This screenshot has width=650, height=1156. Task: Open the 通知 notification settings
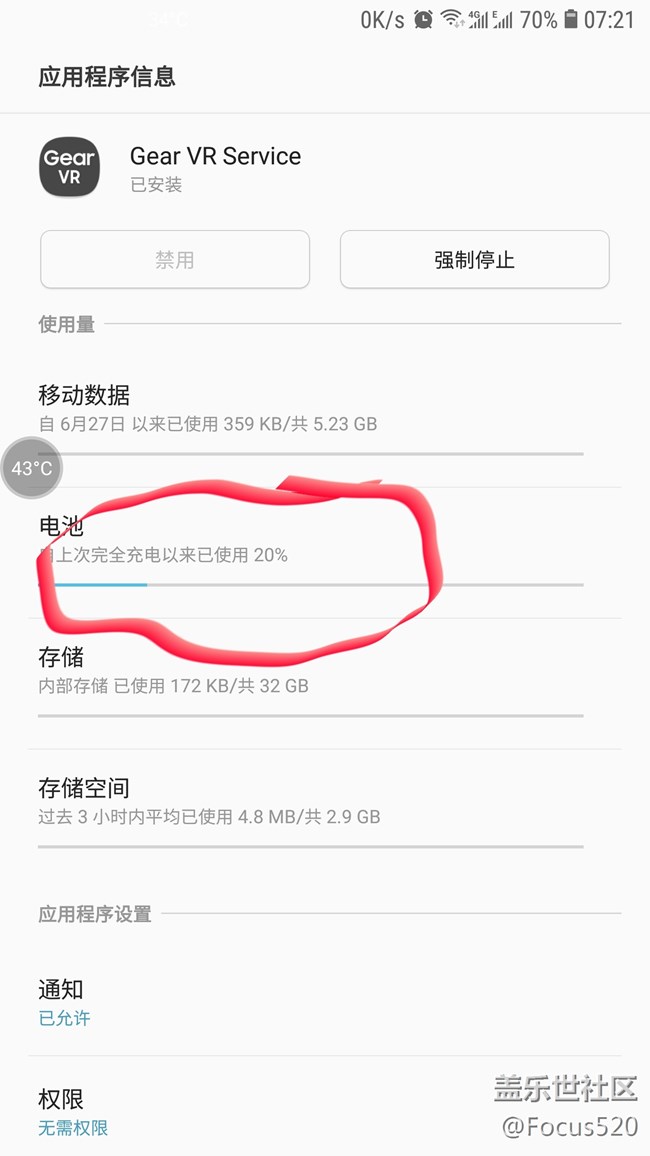click(x=310, y=1003)
